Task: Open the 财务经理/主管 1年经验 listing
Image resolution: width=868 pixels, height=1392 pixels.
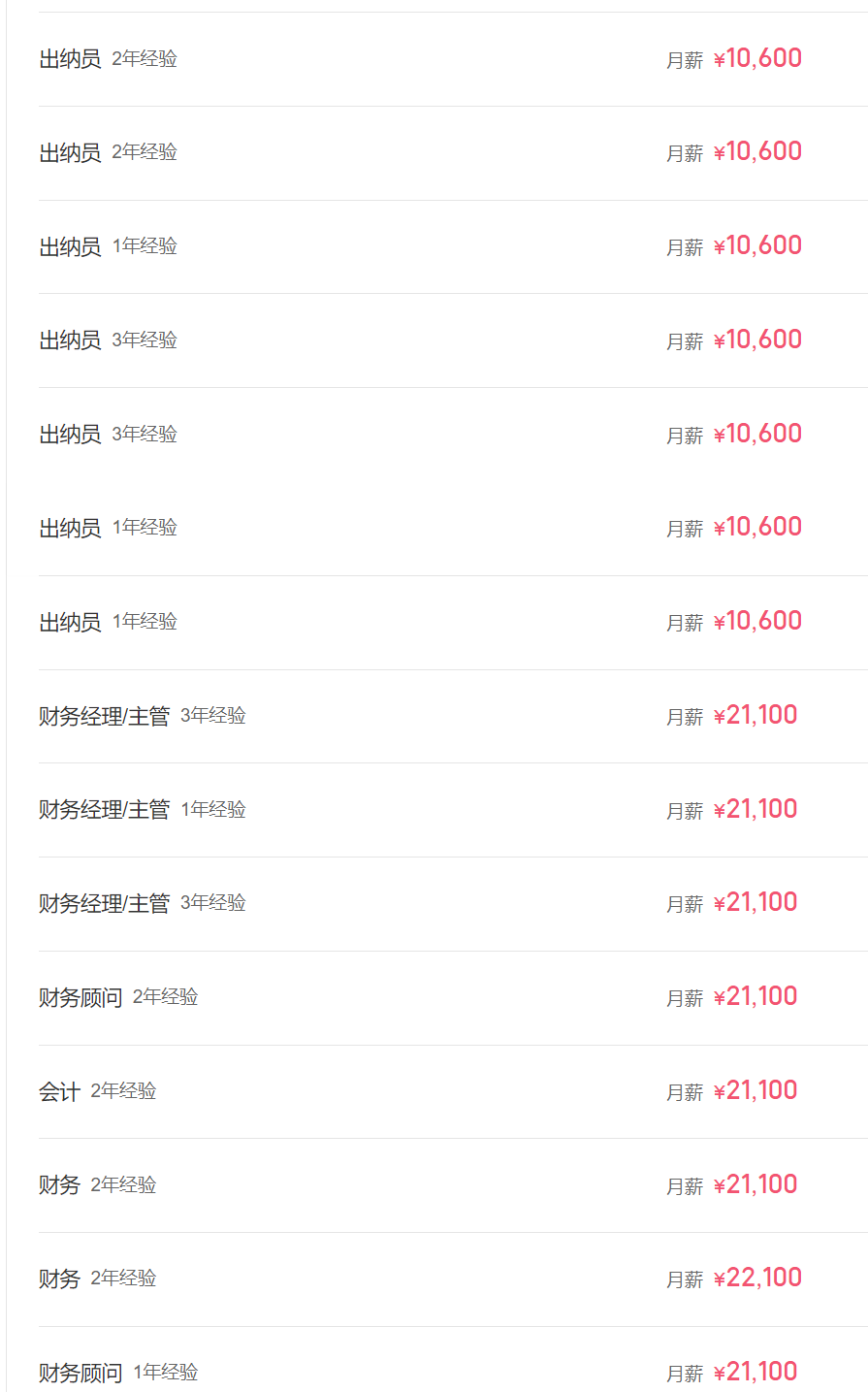Action: (x=453, y=810)
